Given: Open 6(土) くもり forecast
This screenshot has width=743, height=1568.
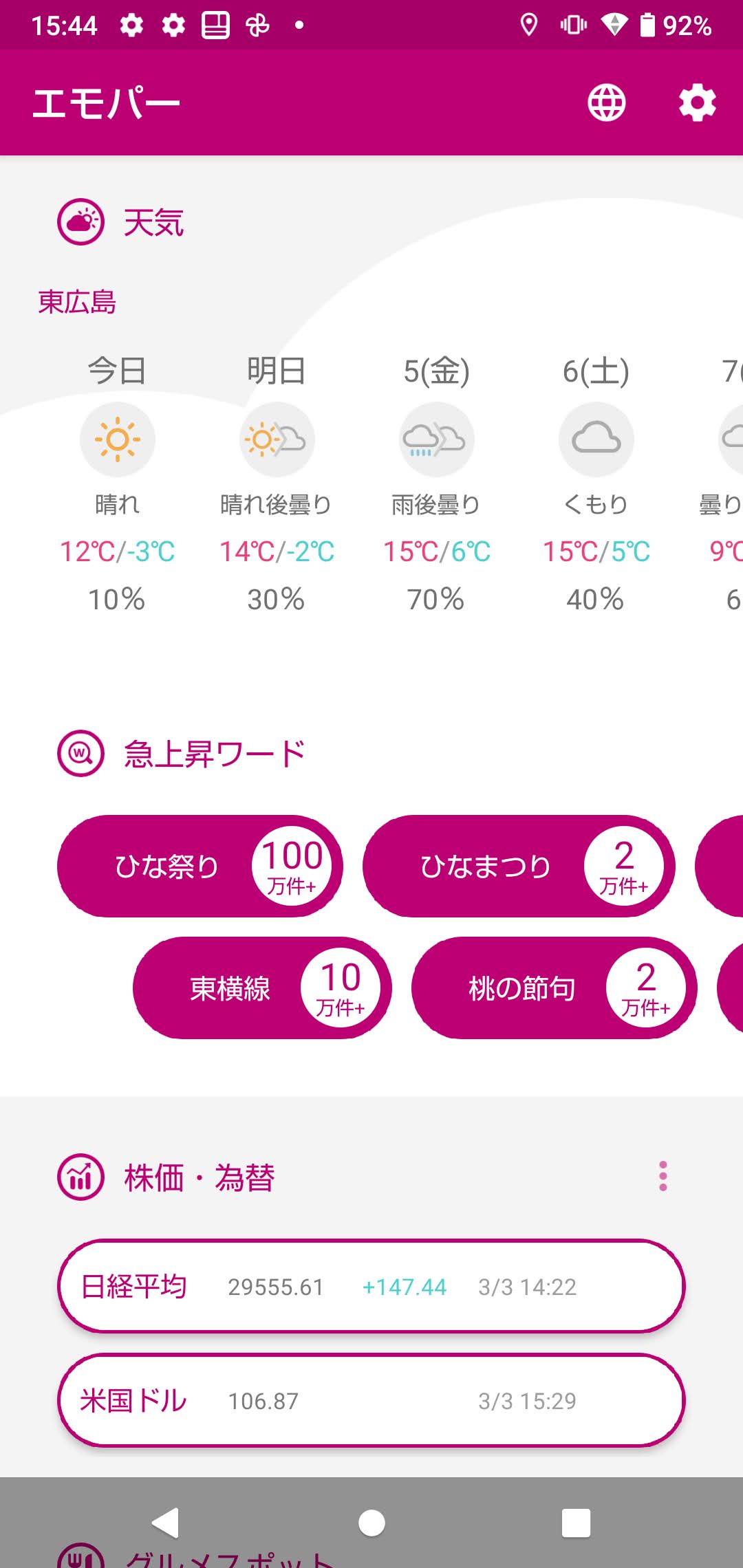Looking at the screenshot, I should point(596,485).
